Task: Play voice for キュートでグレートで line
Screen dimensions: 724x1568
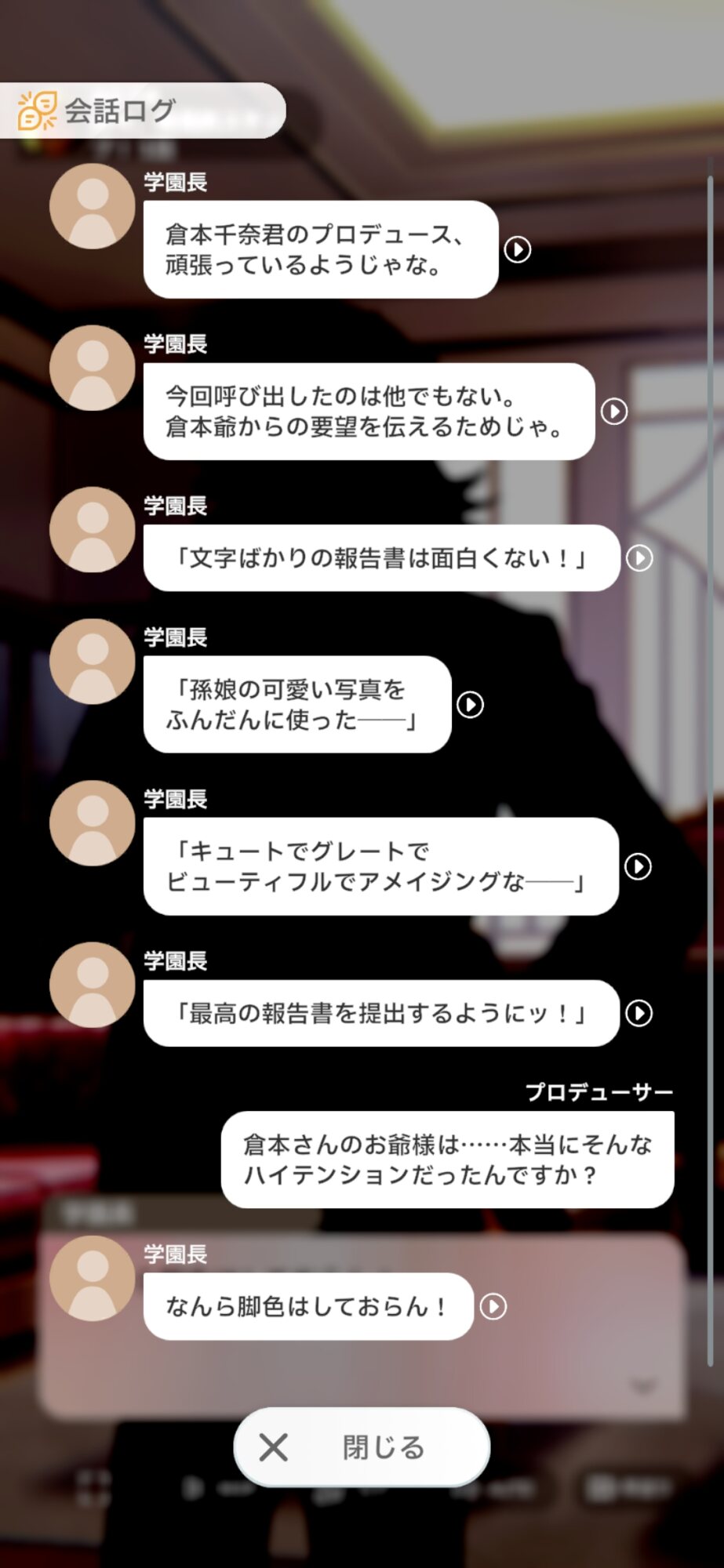Action: (x=638, y=866)
